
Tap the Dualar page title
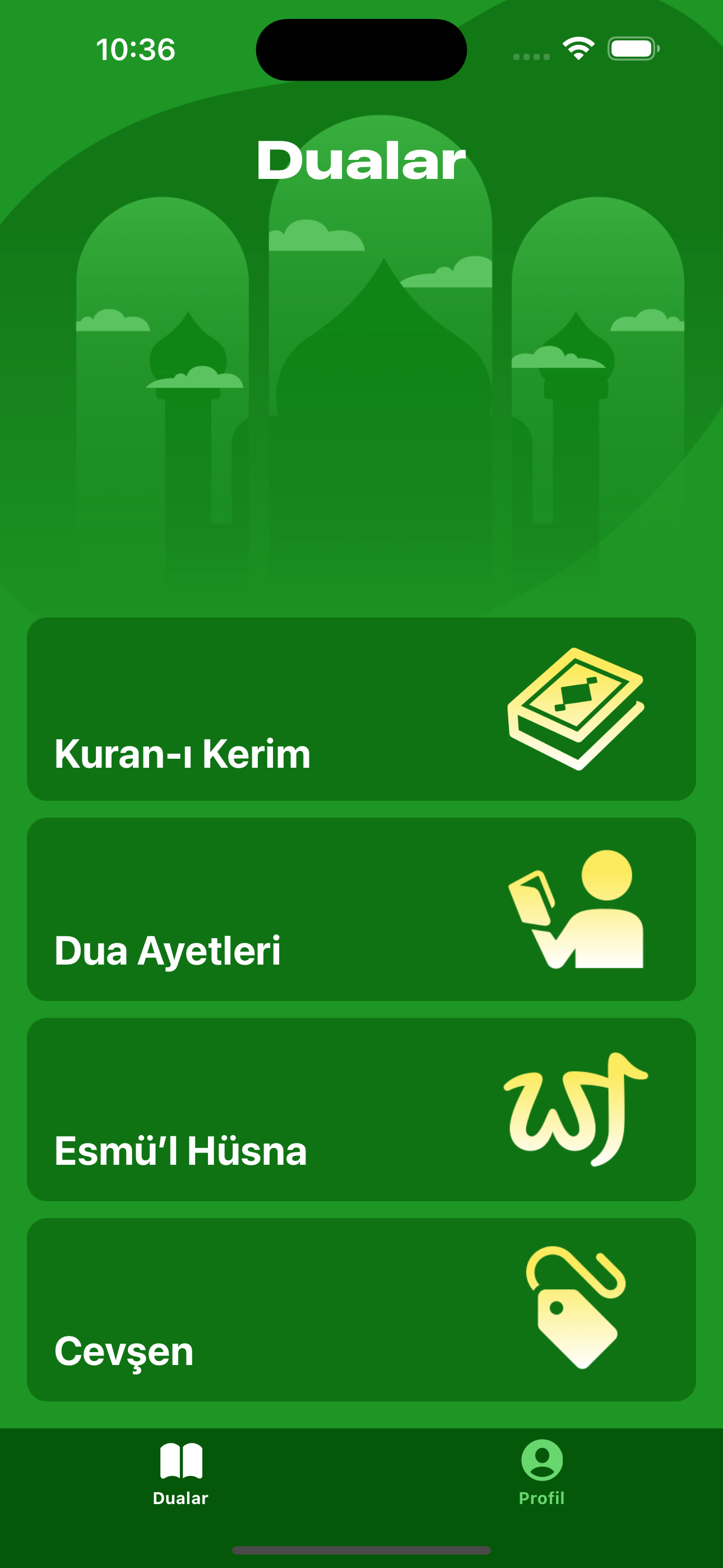[360, 159]
